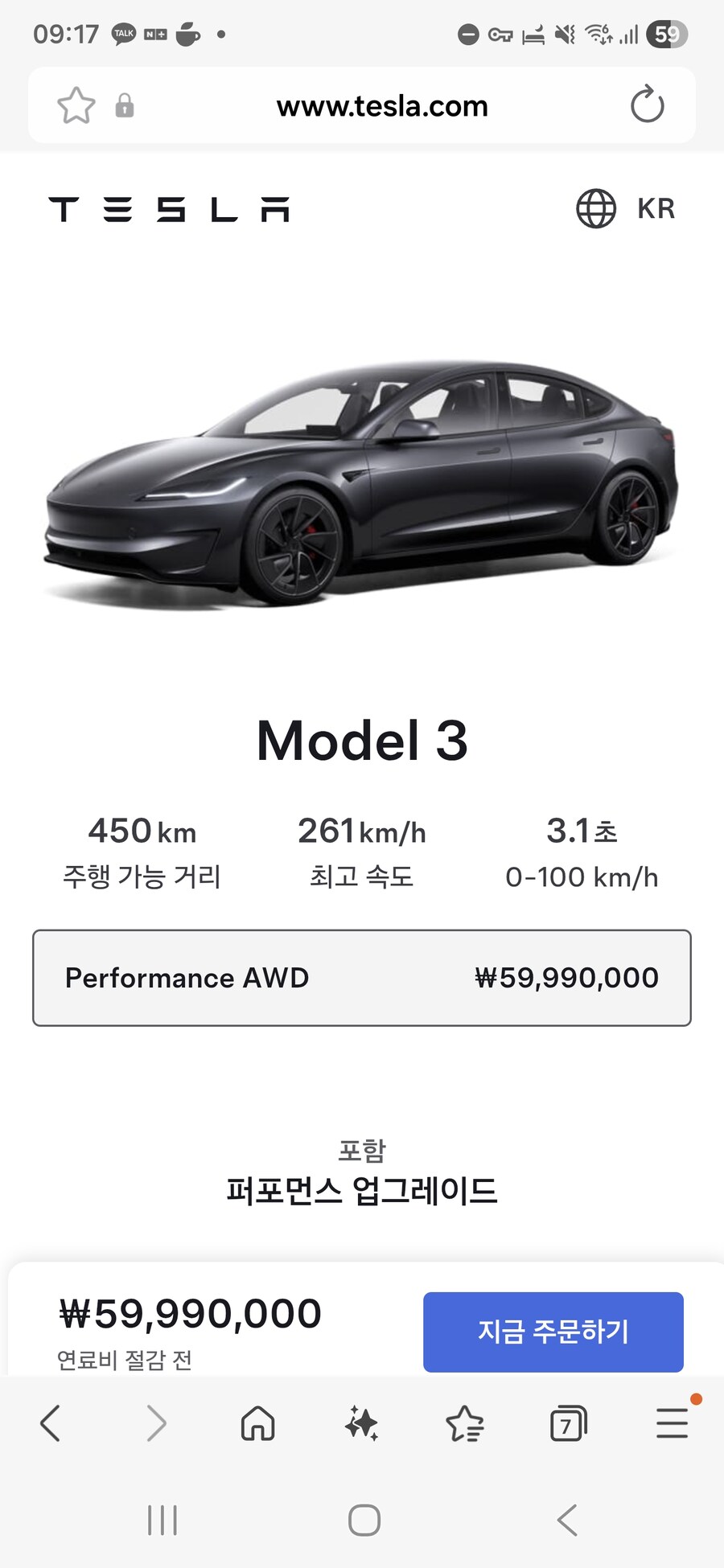724x1568 pixels.
Task: Launch Samsung Internet AI assist sparkle icon
Action: click(x=363, y=1423)
